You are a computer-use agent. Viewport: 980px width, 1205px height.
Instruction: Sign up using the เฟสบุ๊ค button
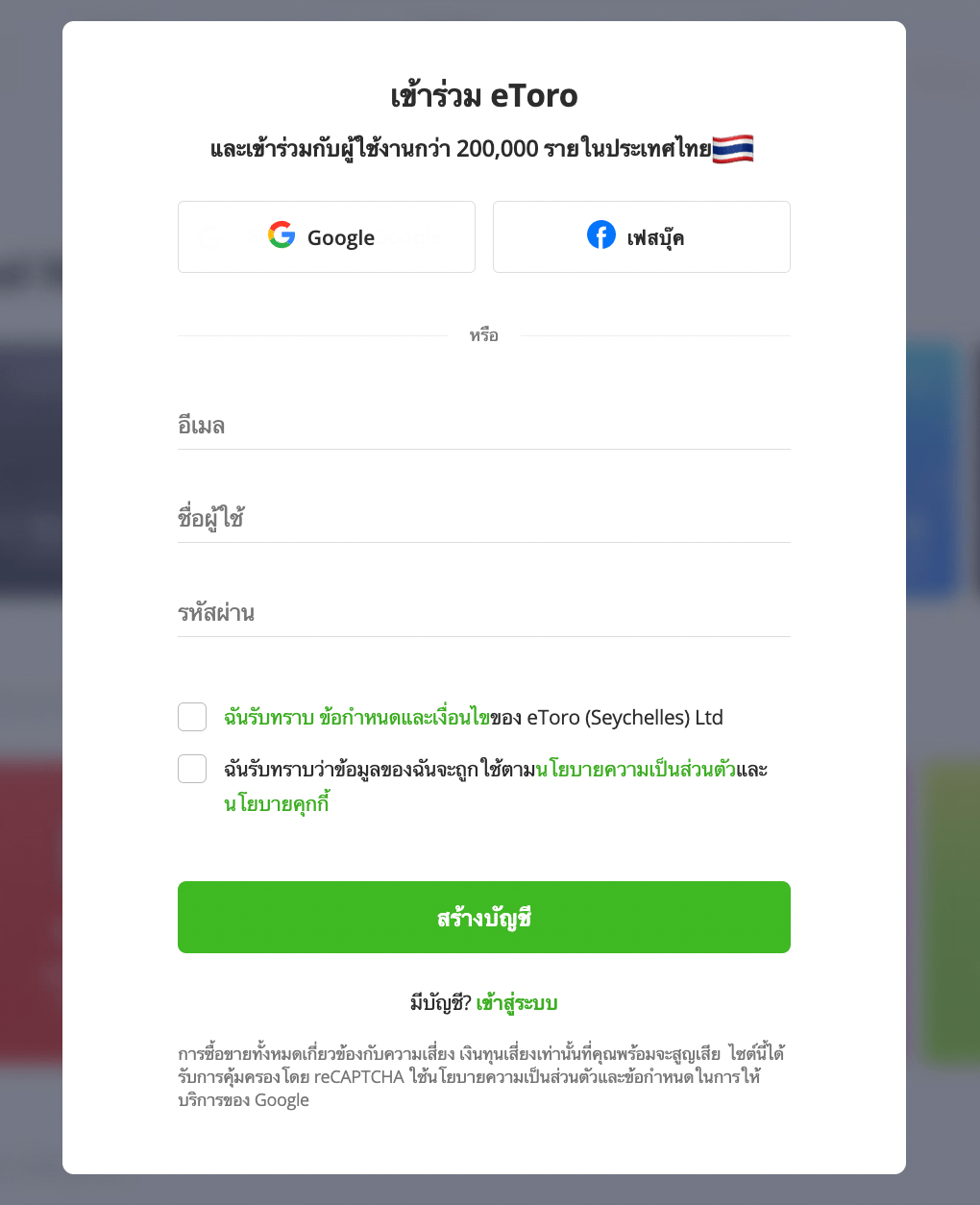click(641, 236)
